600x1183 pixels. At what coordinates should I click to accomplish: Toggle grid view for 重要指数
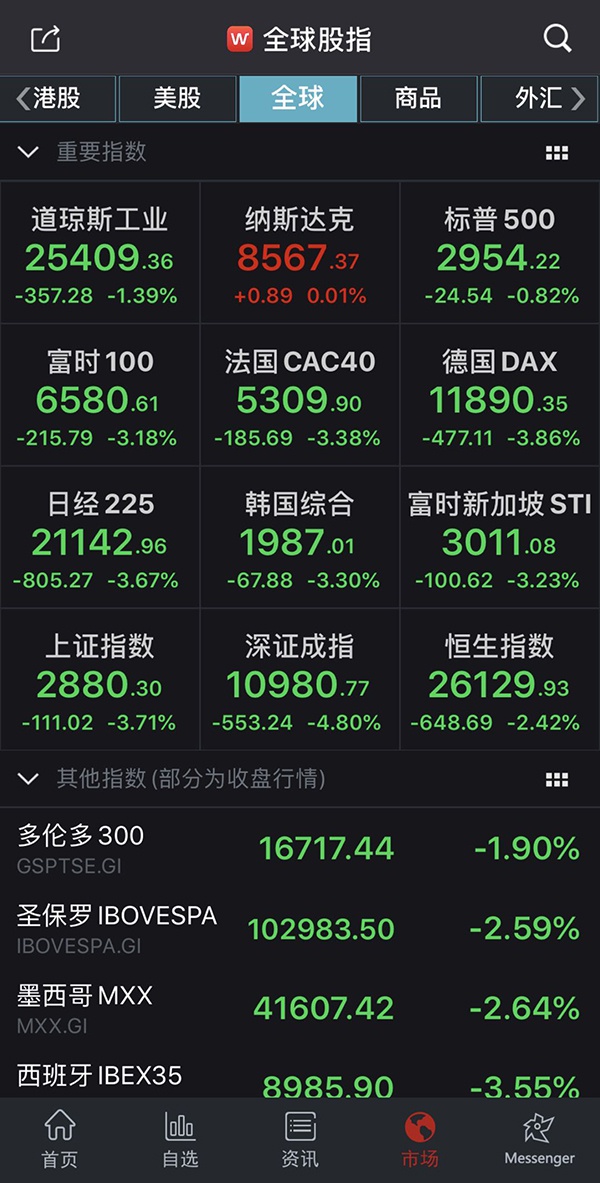pos(556,153)
